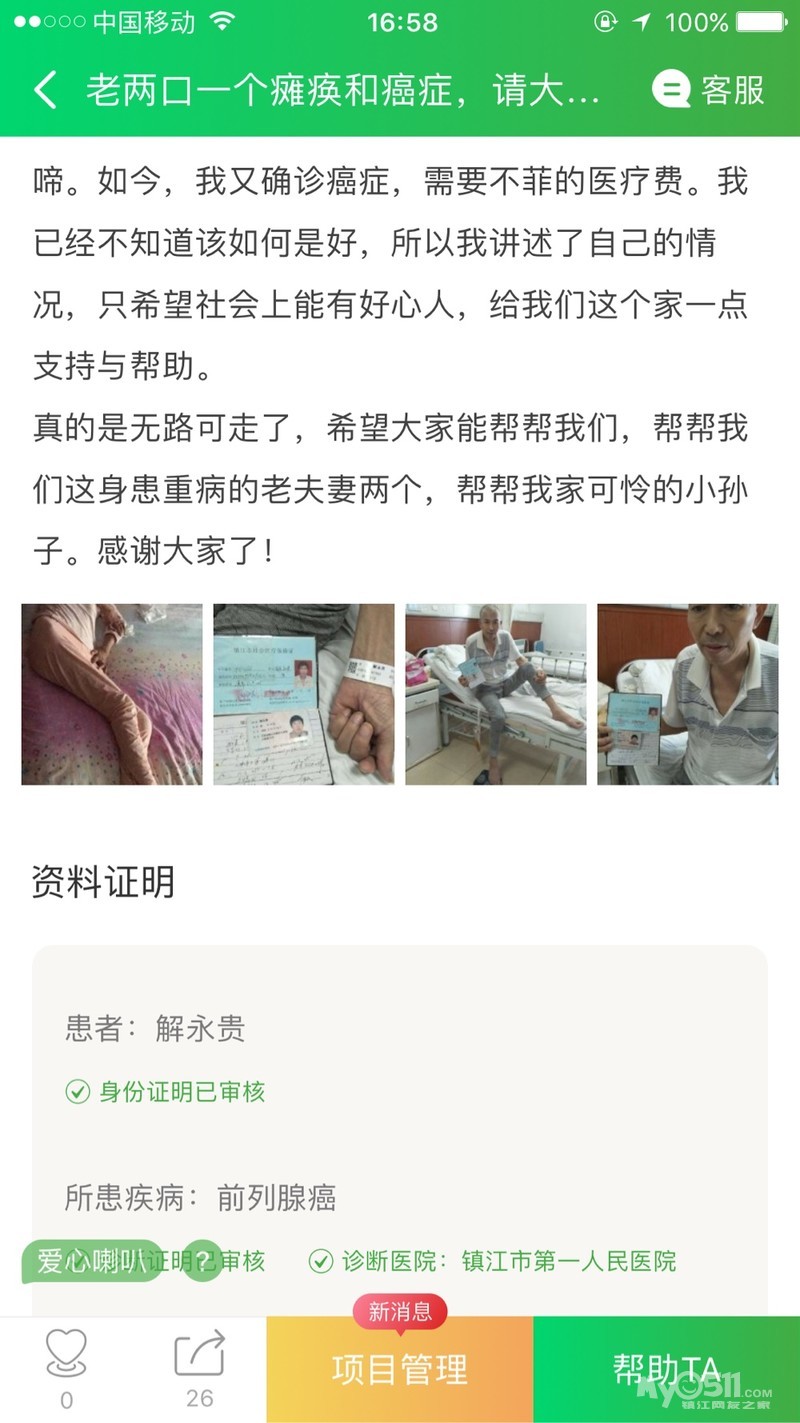Enlarge the photo of the patient sitting on a hospital bed

496,694
